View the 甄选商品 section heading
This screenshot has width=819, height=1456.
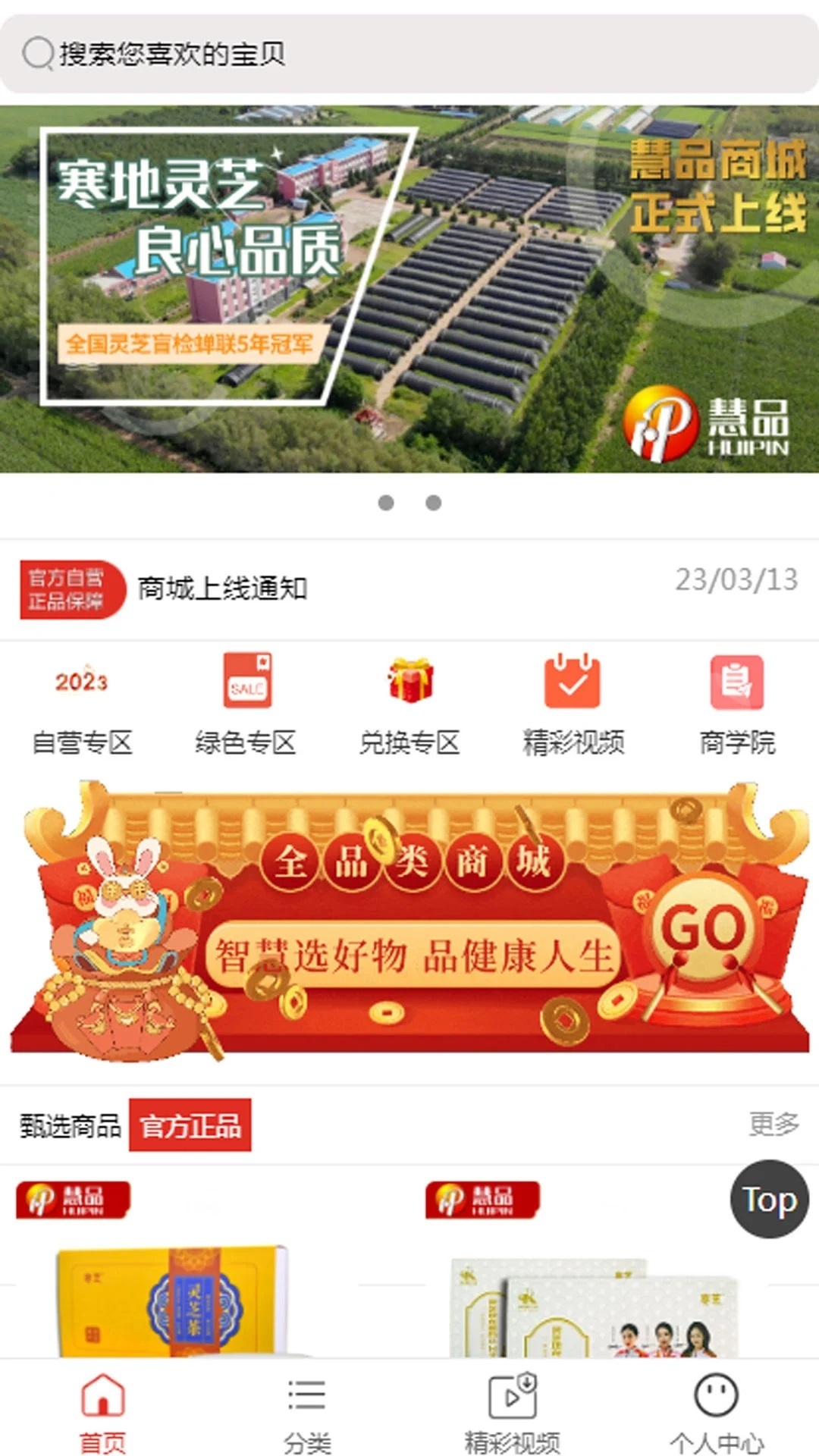(68, 1125)
